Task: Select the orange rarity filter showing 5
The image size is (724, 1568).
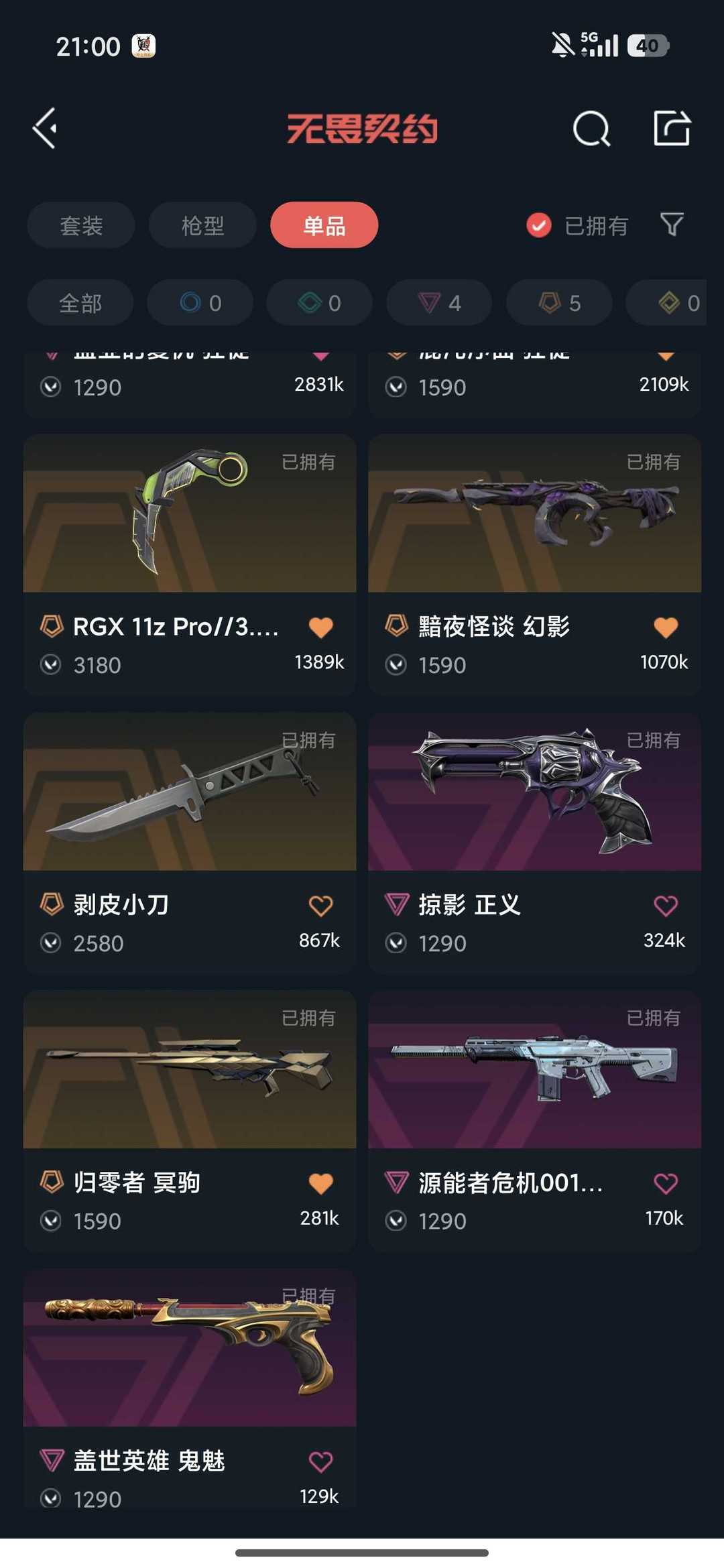Action: coord(558,302)
